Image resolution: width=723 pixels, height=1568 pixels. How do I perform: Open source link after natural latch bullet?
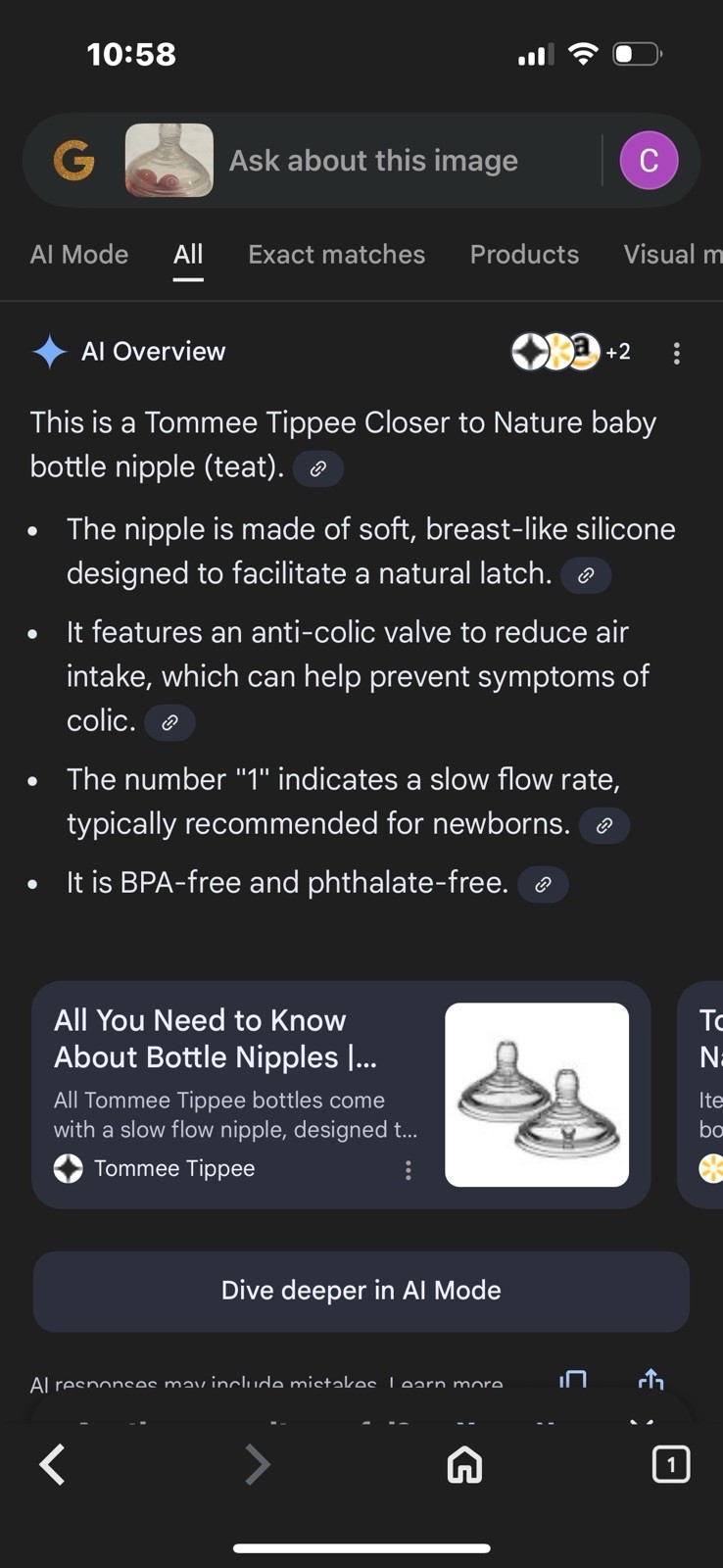586,575
